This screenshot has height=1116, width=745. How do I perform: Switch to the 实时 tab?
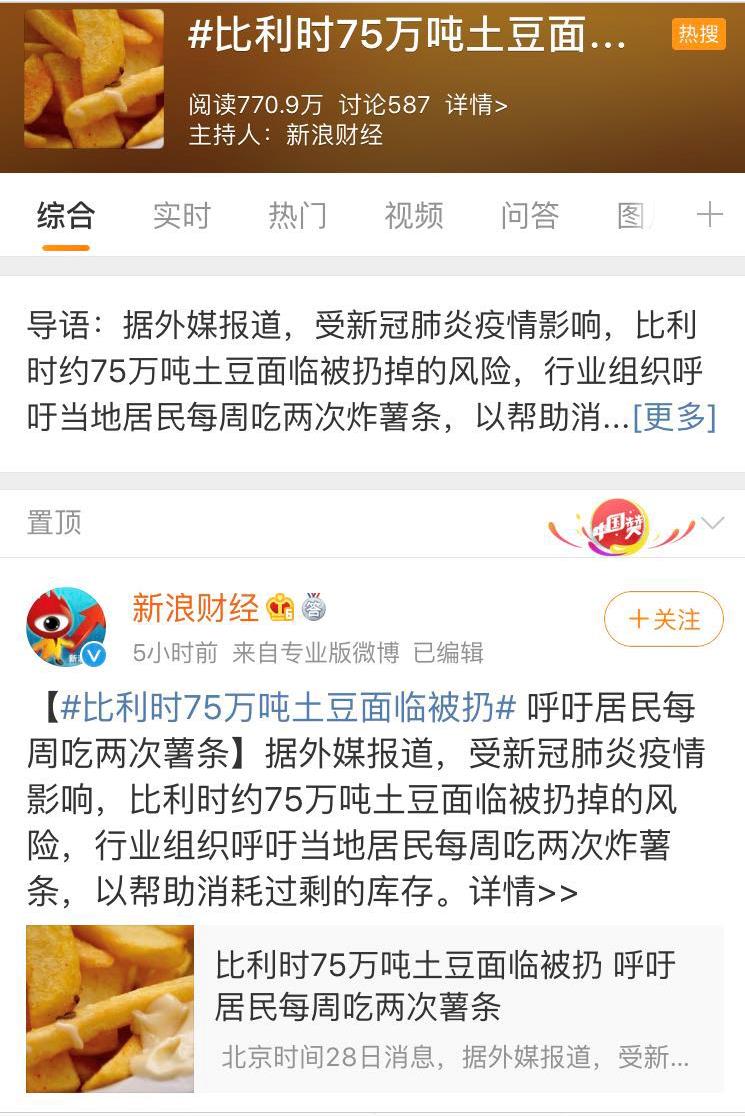pyautogui.click(x=181, y=215)
